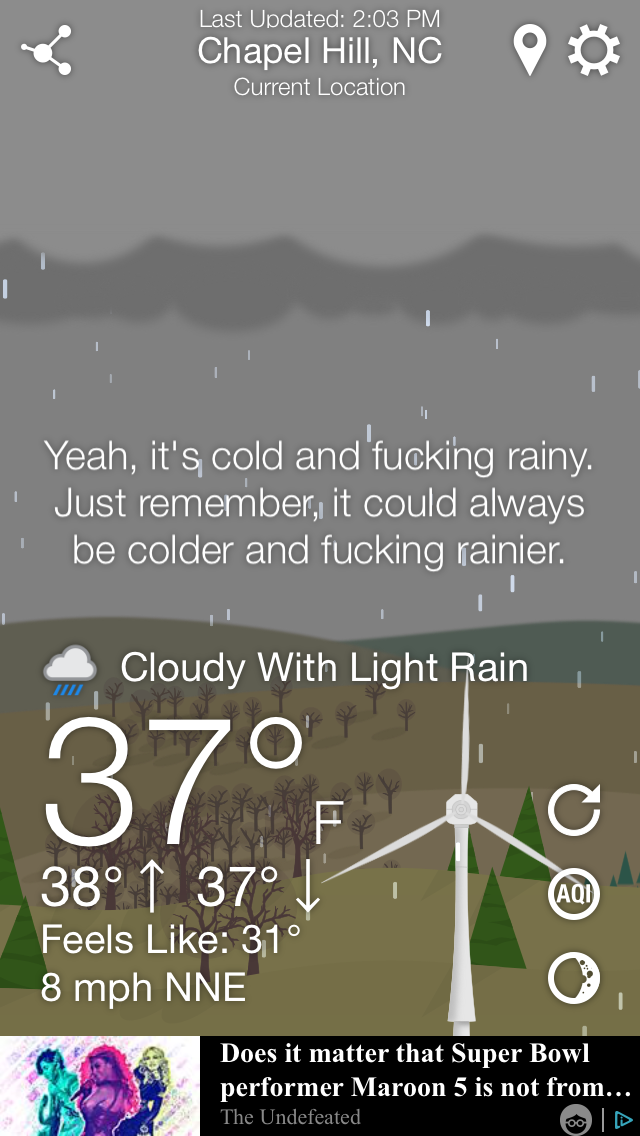Tap the AdChoices icon on the ad
This screenshot has width=640, height=1136.
pyautogui.click(x=623, y=1121)
